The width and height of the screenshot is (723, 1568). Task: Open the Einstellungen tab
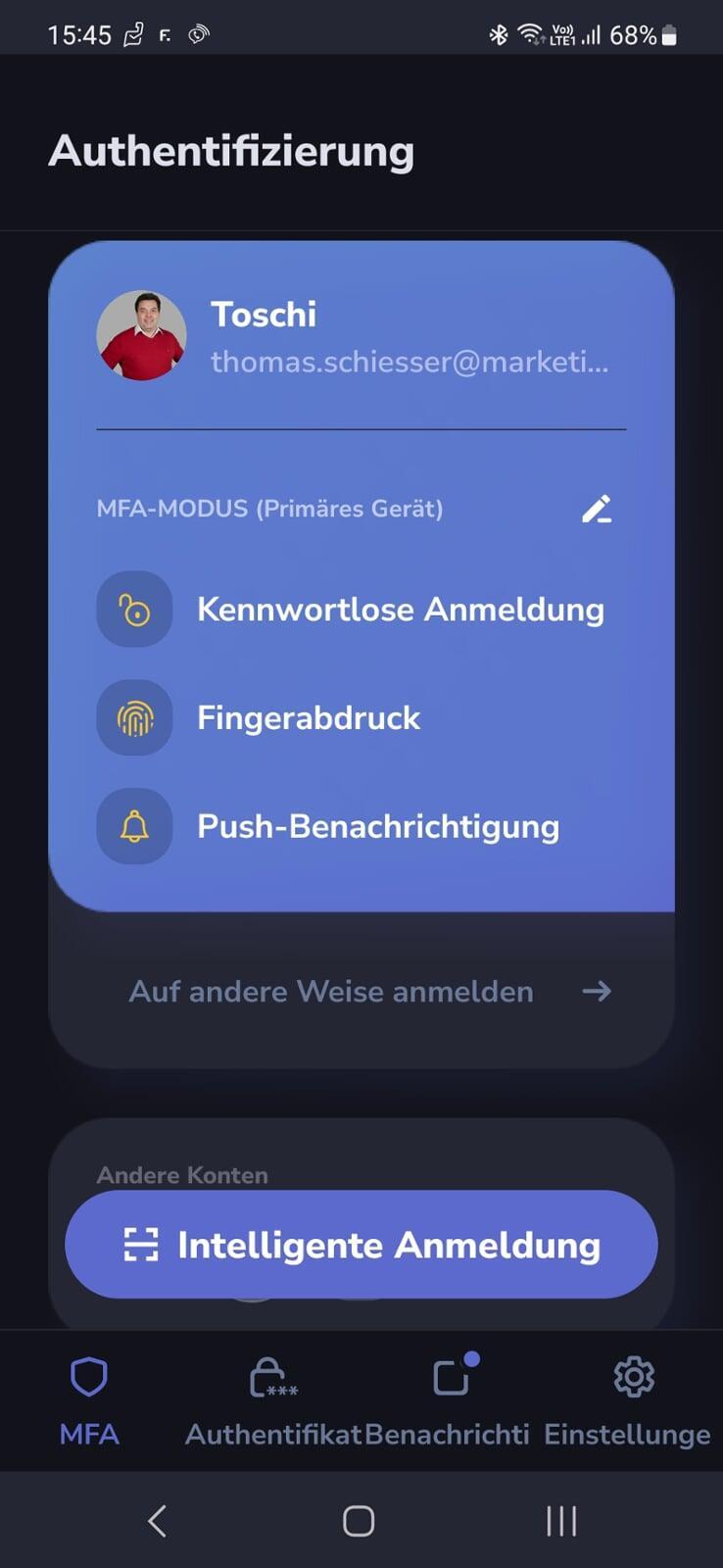(x=632, y=1400)
